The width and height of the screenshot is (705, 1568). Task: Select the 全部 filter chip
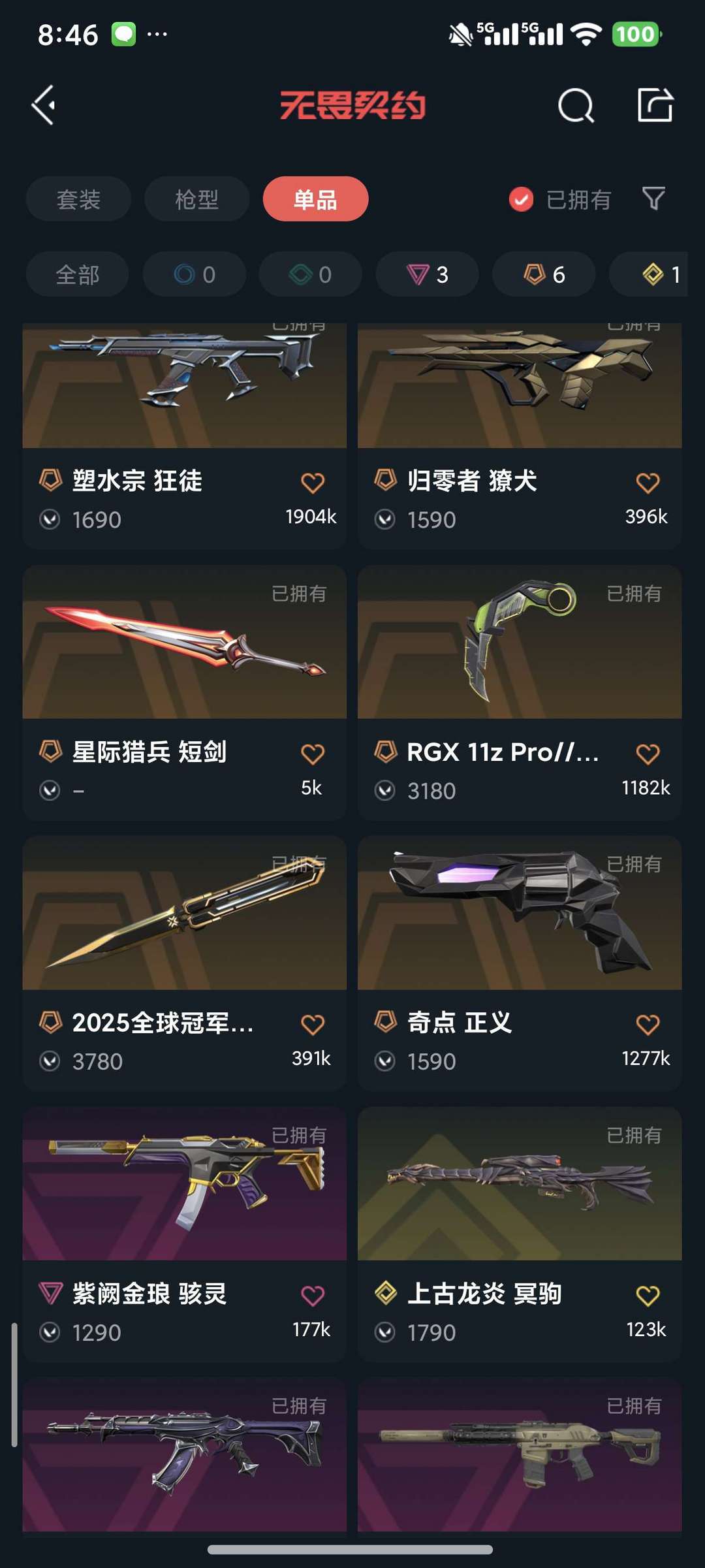pos(76,274)
